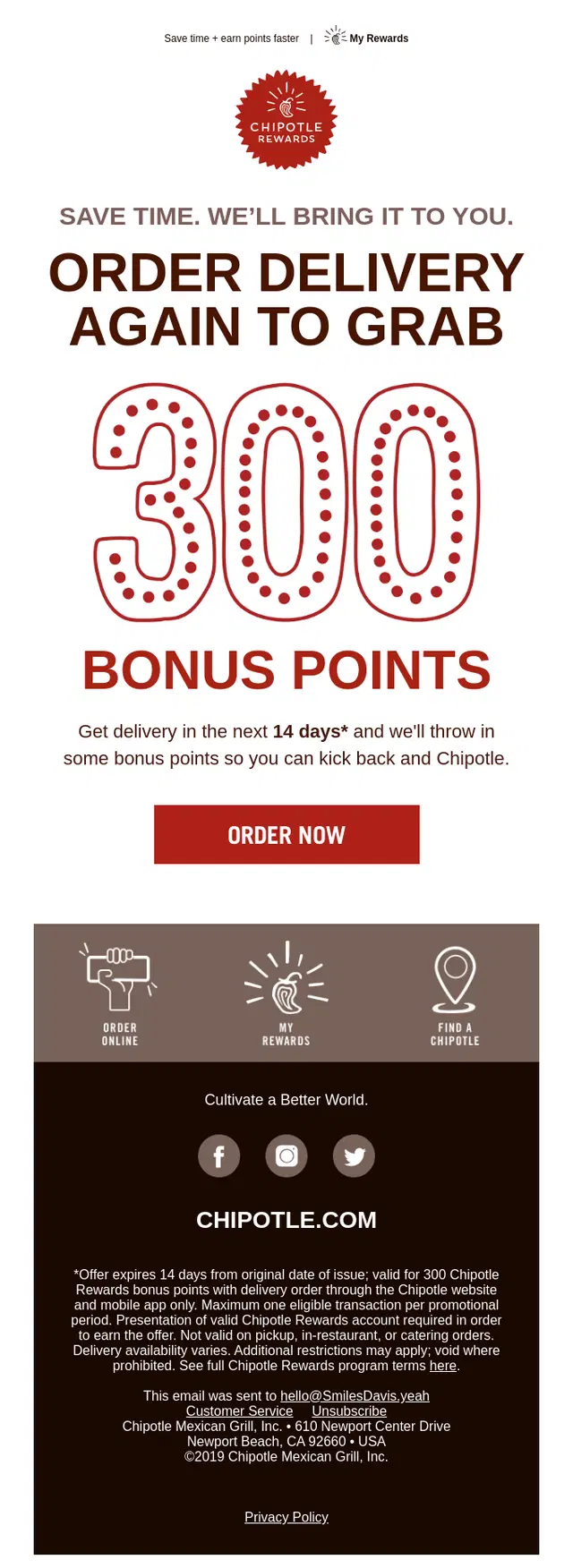The image size is (573, 1568).
Task: Open the program terms 'here' link
Action: (x=443, y=1366)
